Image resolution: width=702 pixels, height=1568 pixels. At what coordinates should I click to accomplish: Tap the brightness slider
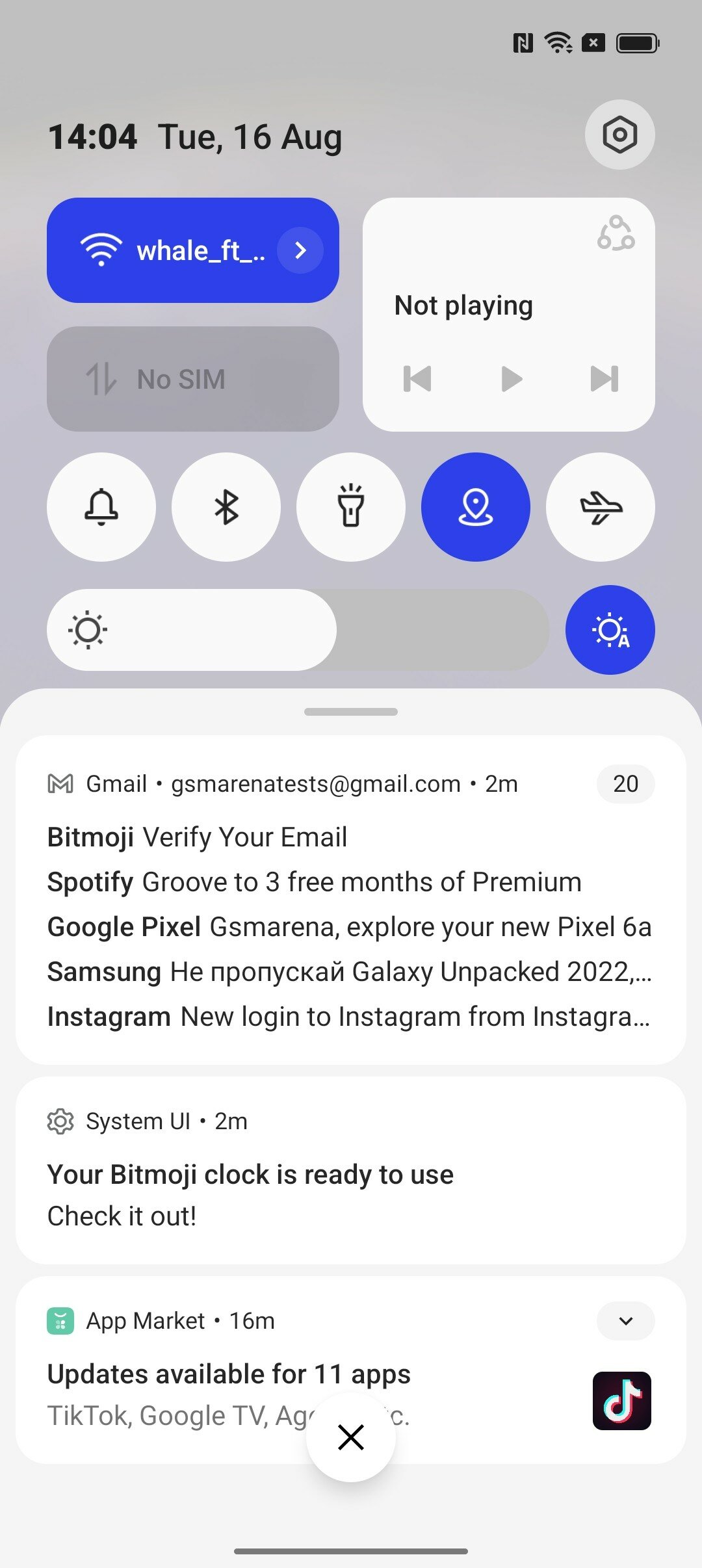click(x=298, y=630)
